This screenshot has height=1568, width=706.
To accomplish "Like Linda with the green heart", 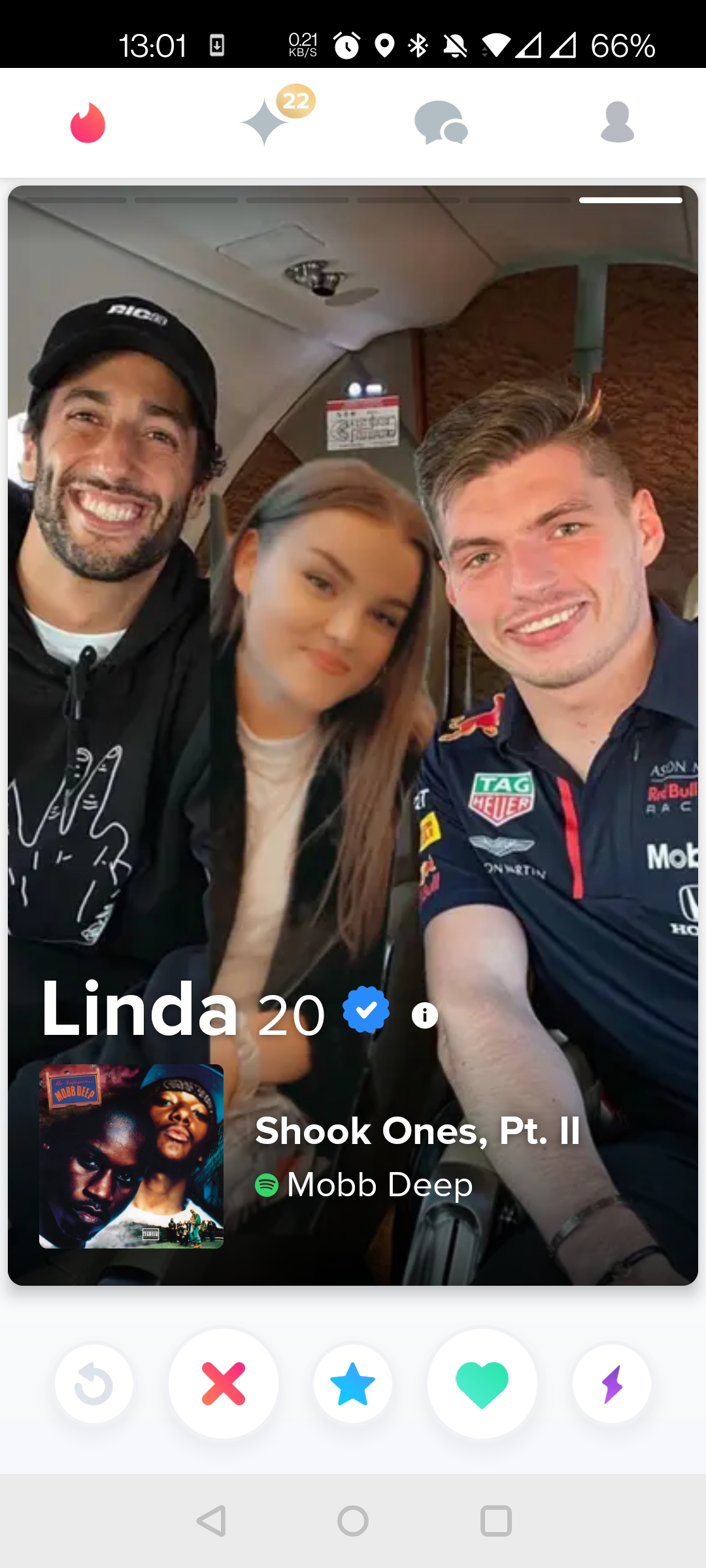I will point(482,1384).
